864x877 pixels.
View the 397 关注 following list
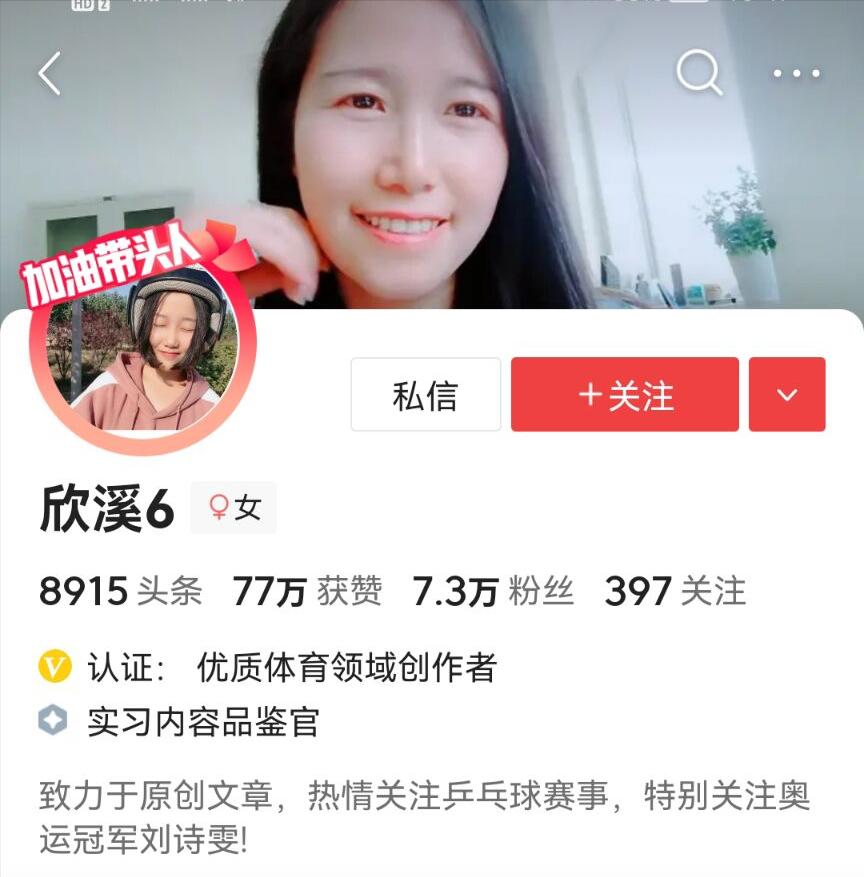click(675, 592)
